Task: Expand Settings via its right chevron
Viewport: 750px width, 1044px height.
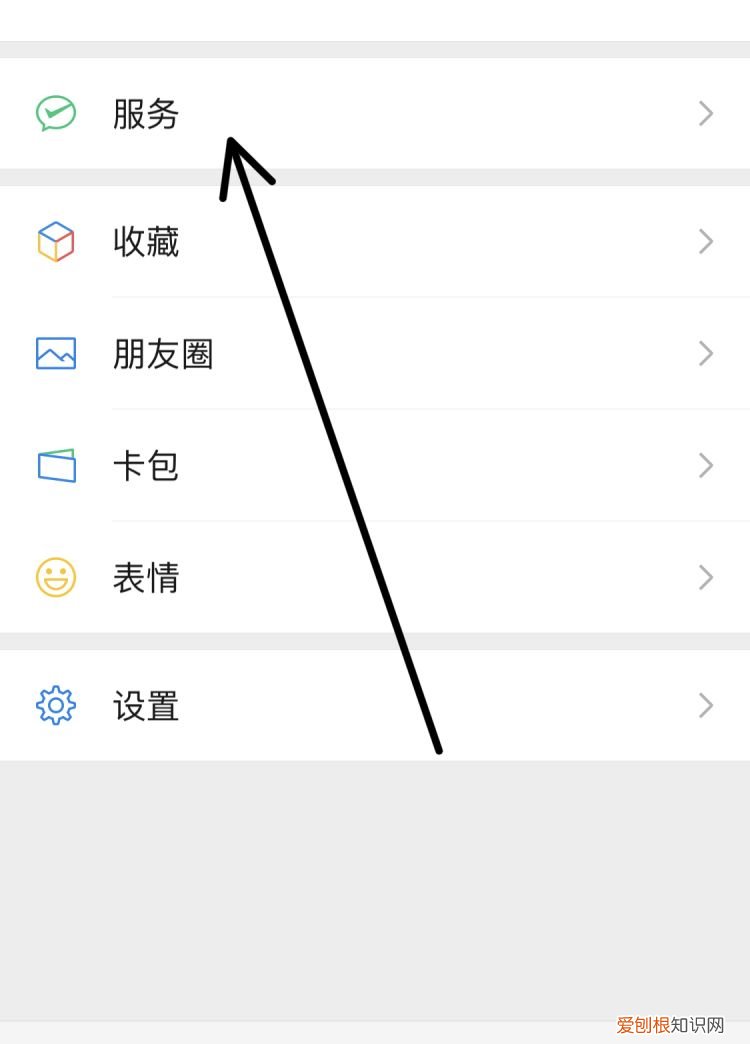Action: [x=706, y=706]
